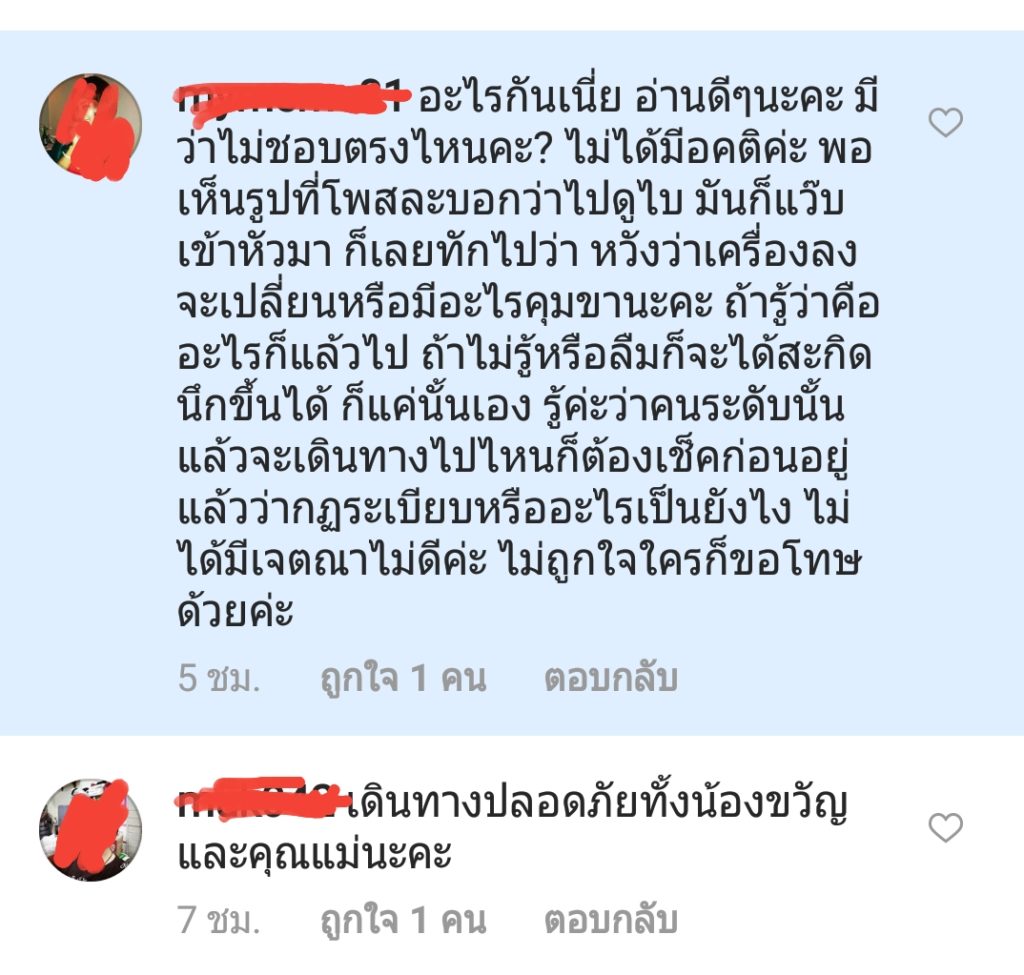The image size is (1024, 975).
Task: View likes on the 7 ชม. comment
Action: tap(403, 920)
